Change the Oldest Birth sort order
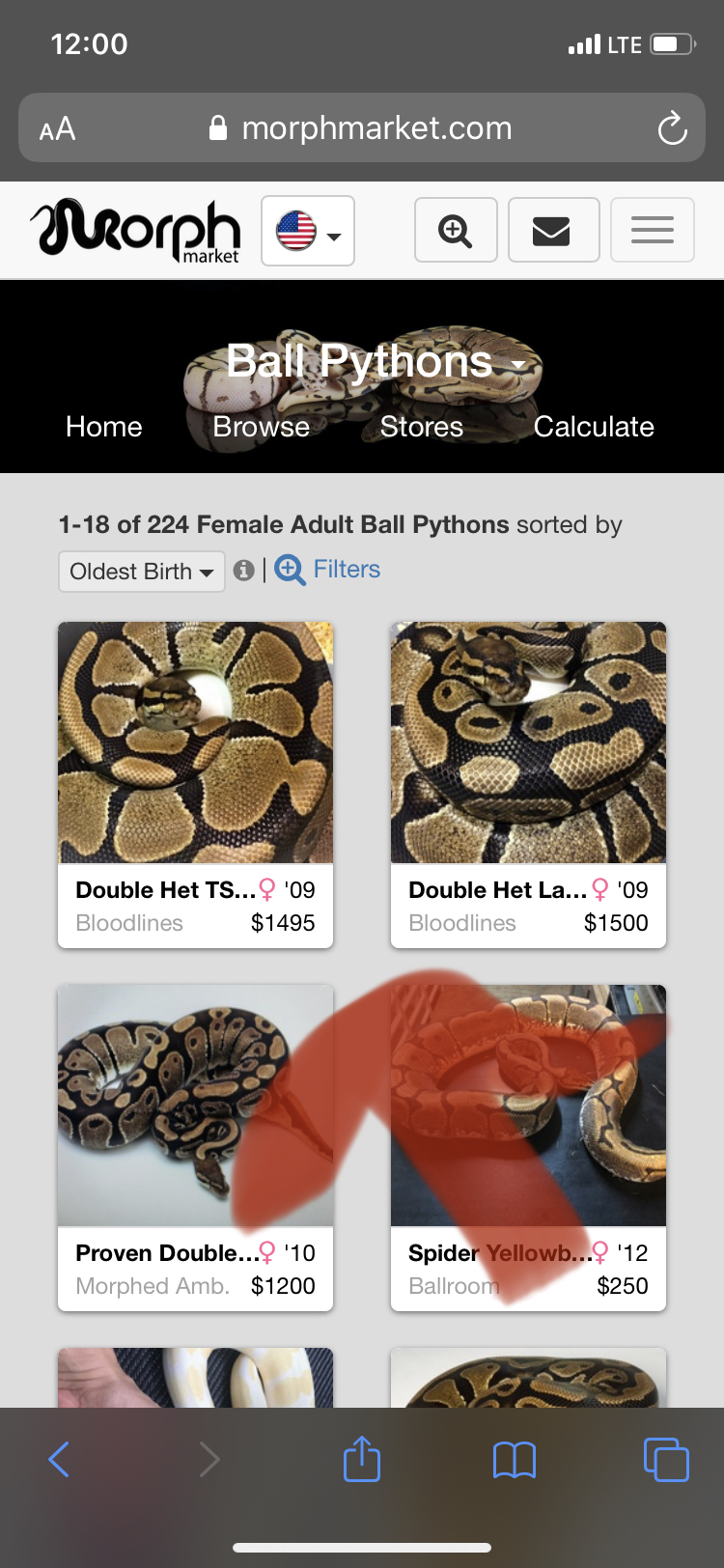The height and width of the screenshot is (1568, 724). [142, 572]
